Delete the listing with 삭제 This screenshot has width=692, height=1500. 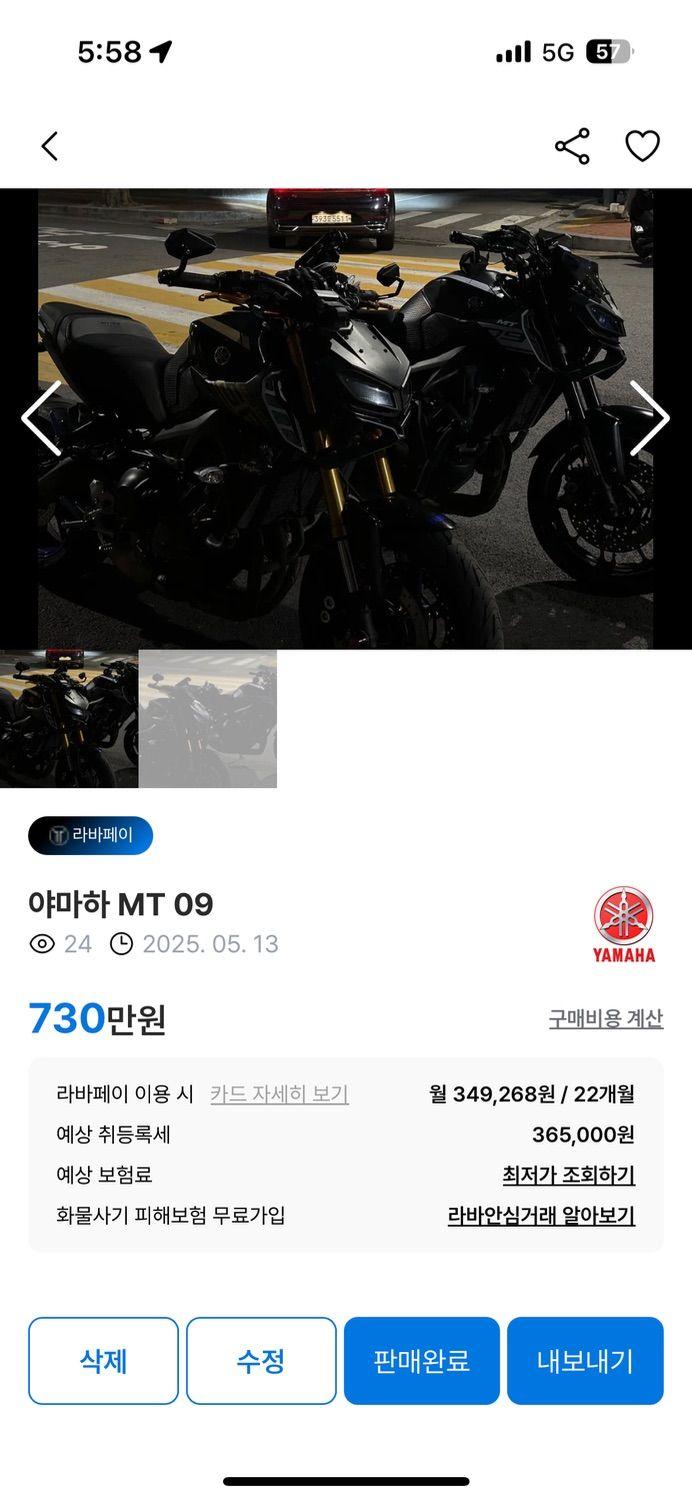103,1361
